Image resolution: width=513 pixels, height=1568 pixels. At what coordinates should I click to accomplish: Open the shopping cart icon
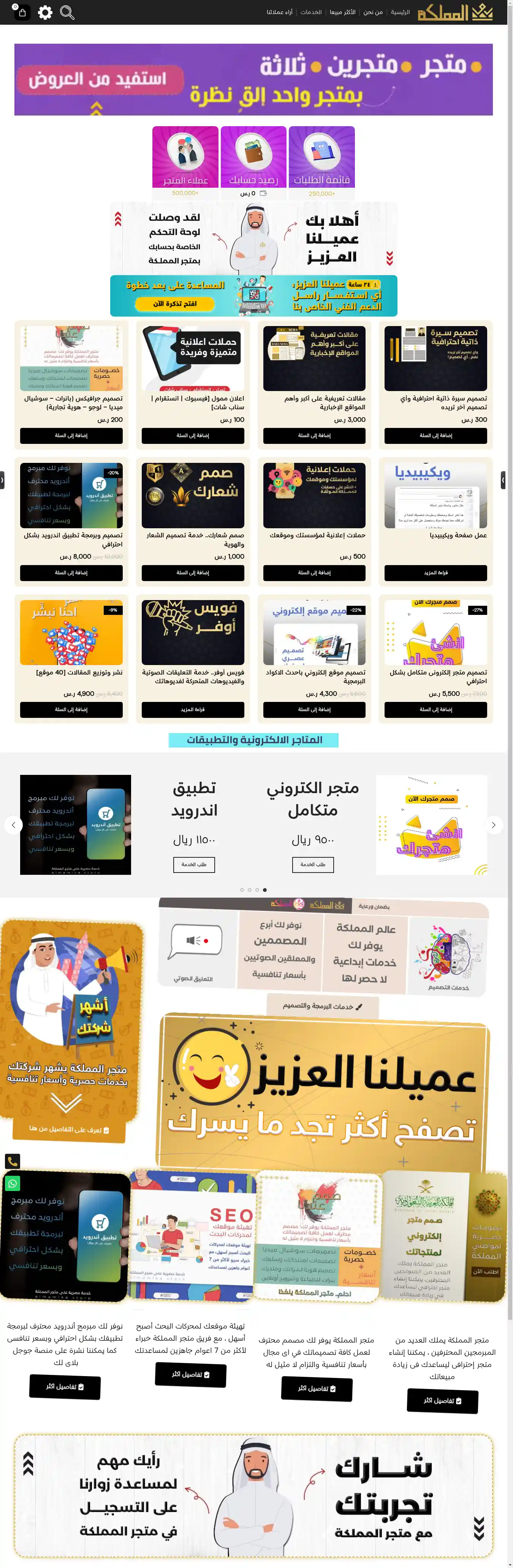(22, 13)
